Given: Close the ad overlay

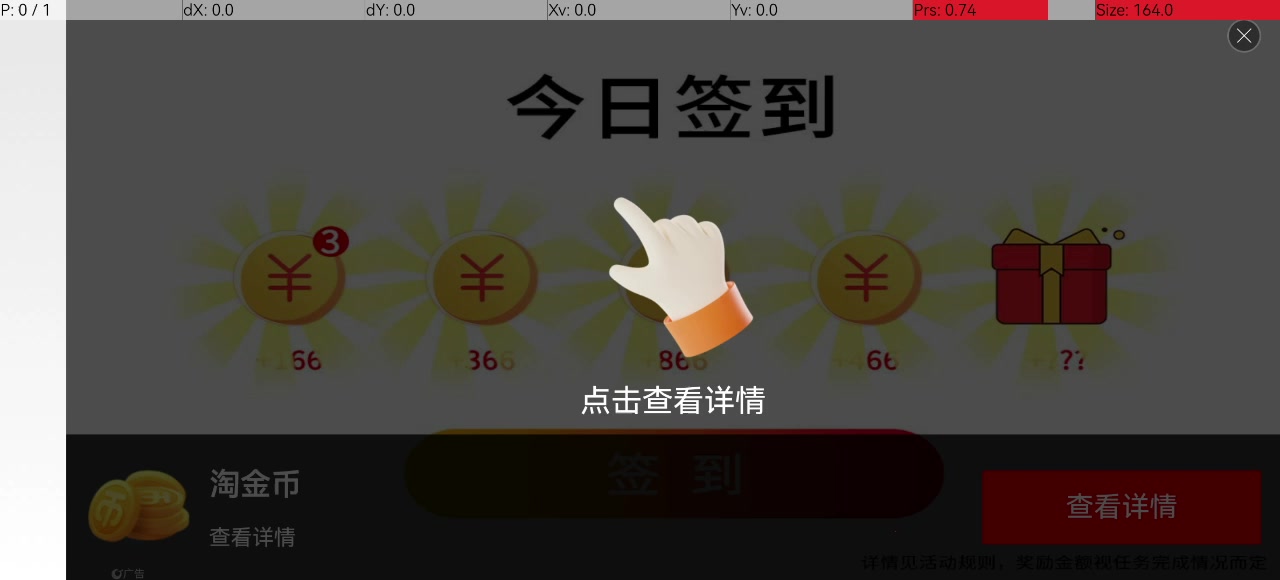Looking at the screenshot, I should [1243, 37].
